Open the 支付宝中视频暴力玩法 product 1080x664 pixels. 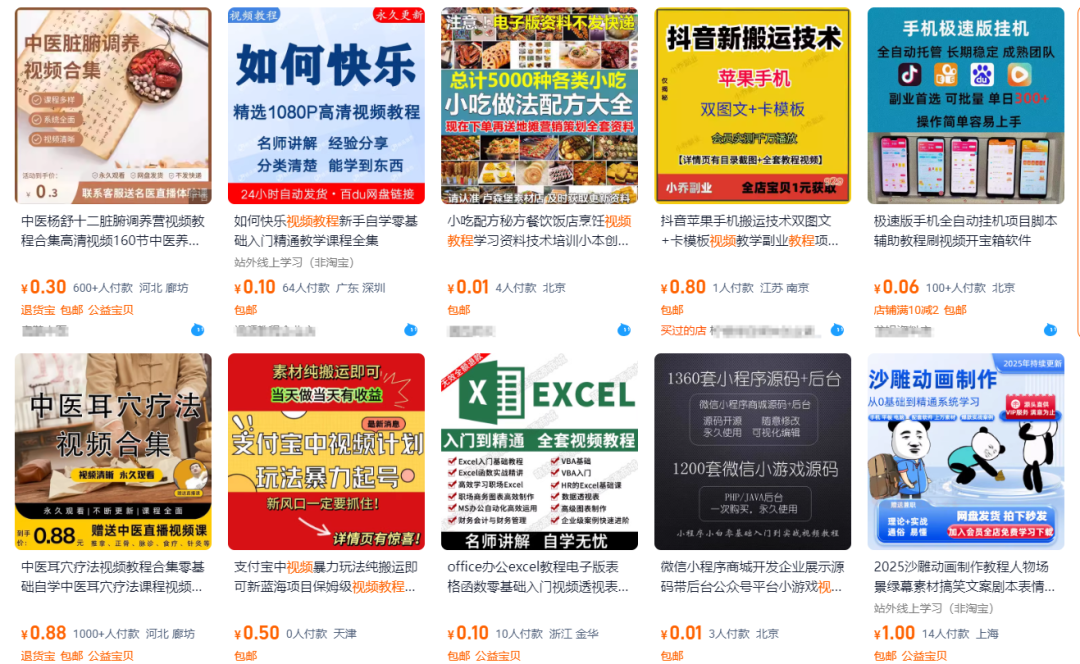point(326,451)
